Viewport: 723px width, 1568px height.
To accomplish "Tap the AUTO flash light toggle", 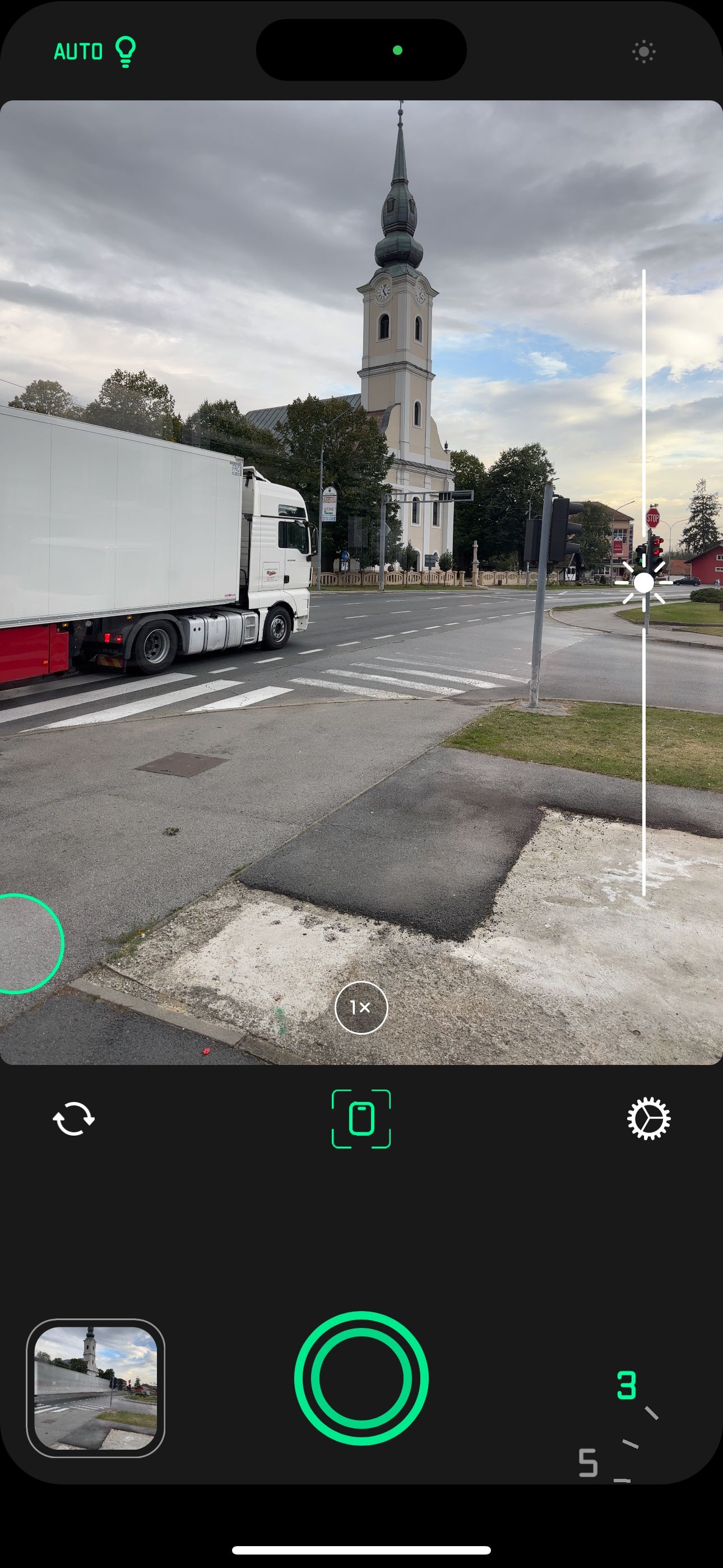I will point(95,52).
